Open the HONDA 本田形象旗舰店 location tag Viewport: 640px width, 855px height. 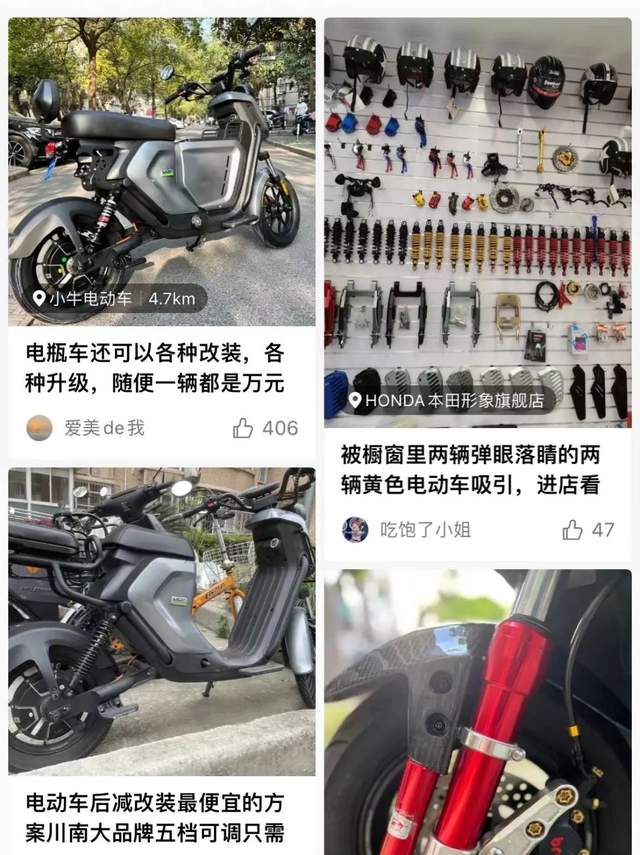pyautogui.click(x=447, y=400)
